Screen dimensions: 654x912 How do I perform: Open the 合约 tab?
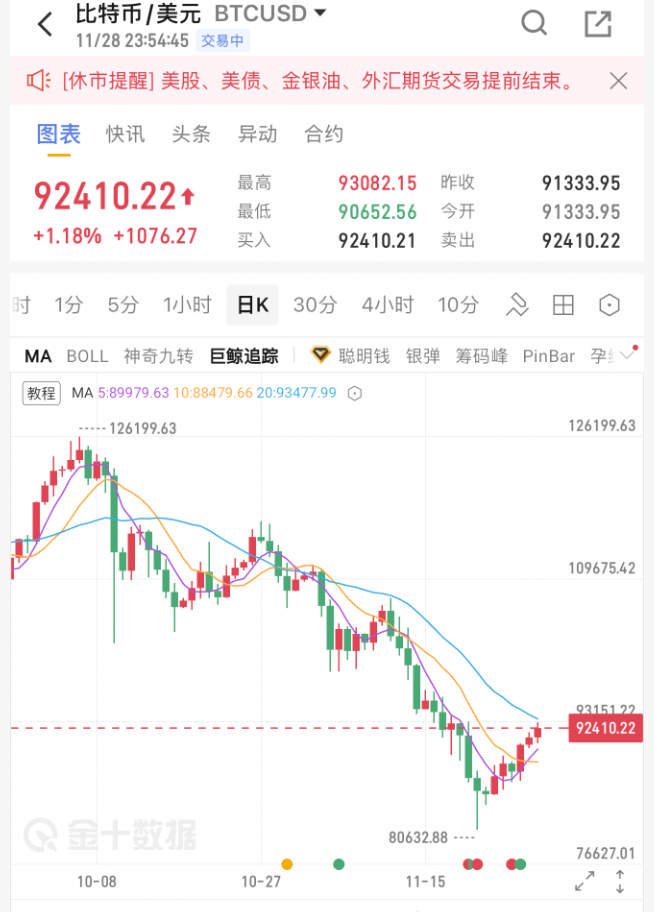pos(324,135)
